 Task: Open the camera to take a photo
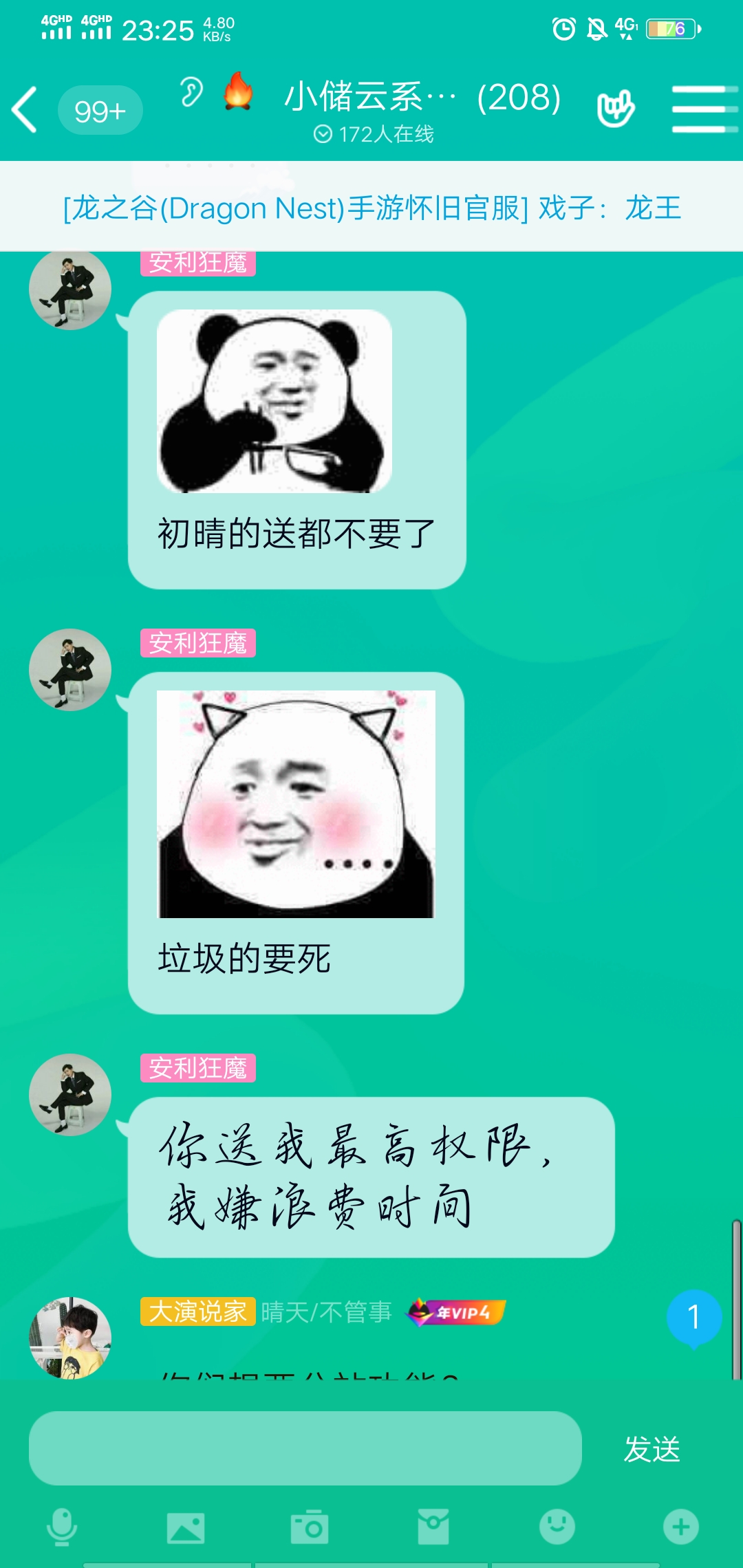310,1527
